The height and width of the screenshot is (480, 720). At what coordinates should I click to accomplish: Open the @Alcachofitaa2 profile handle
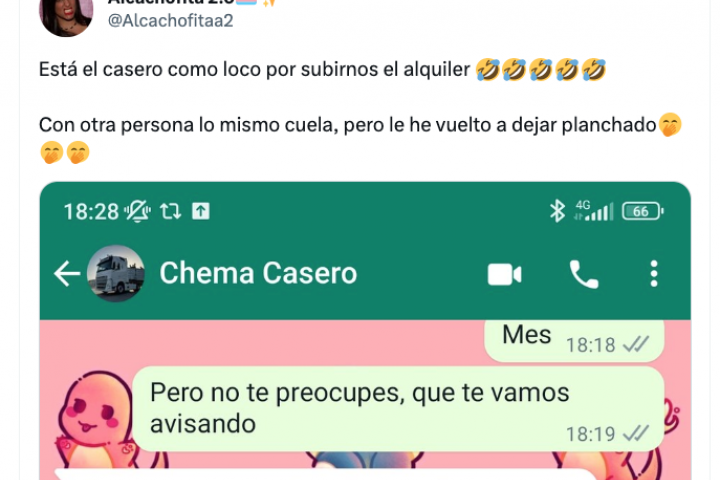[170, 20]
